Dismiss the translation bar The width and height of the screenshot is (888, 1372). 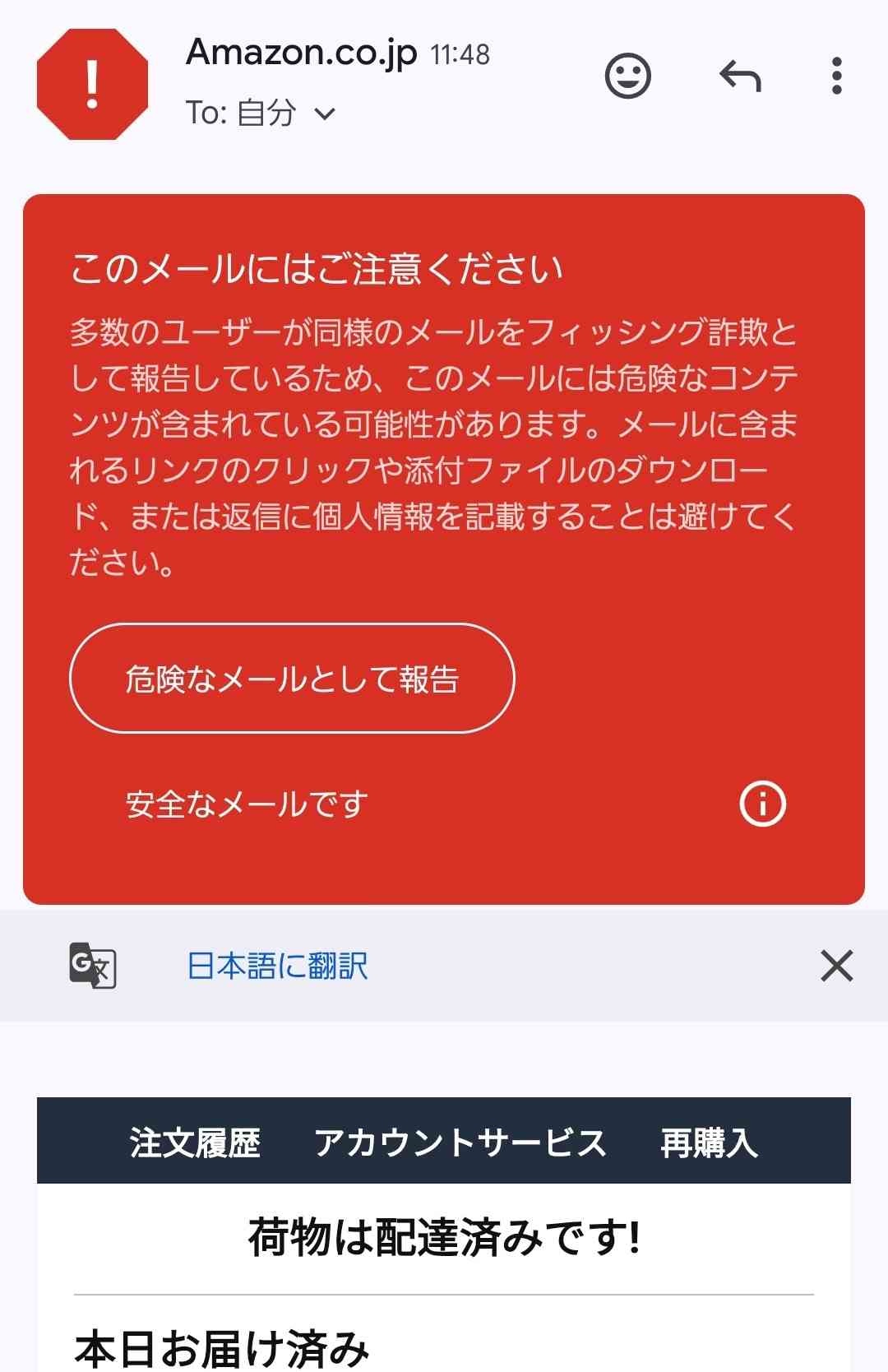point(836,966)
